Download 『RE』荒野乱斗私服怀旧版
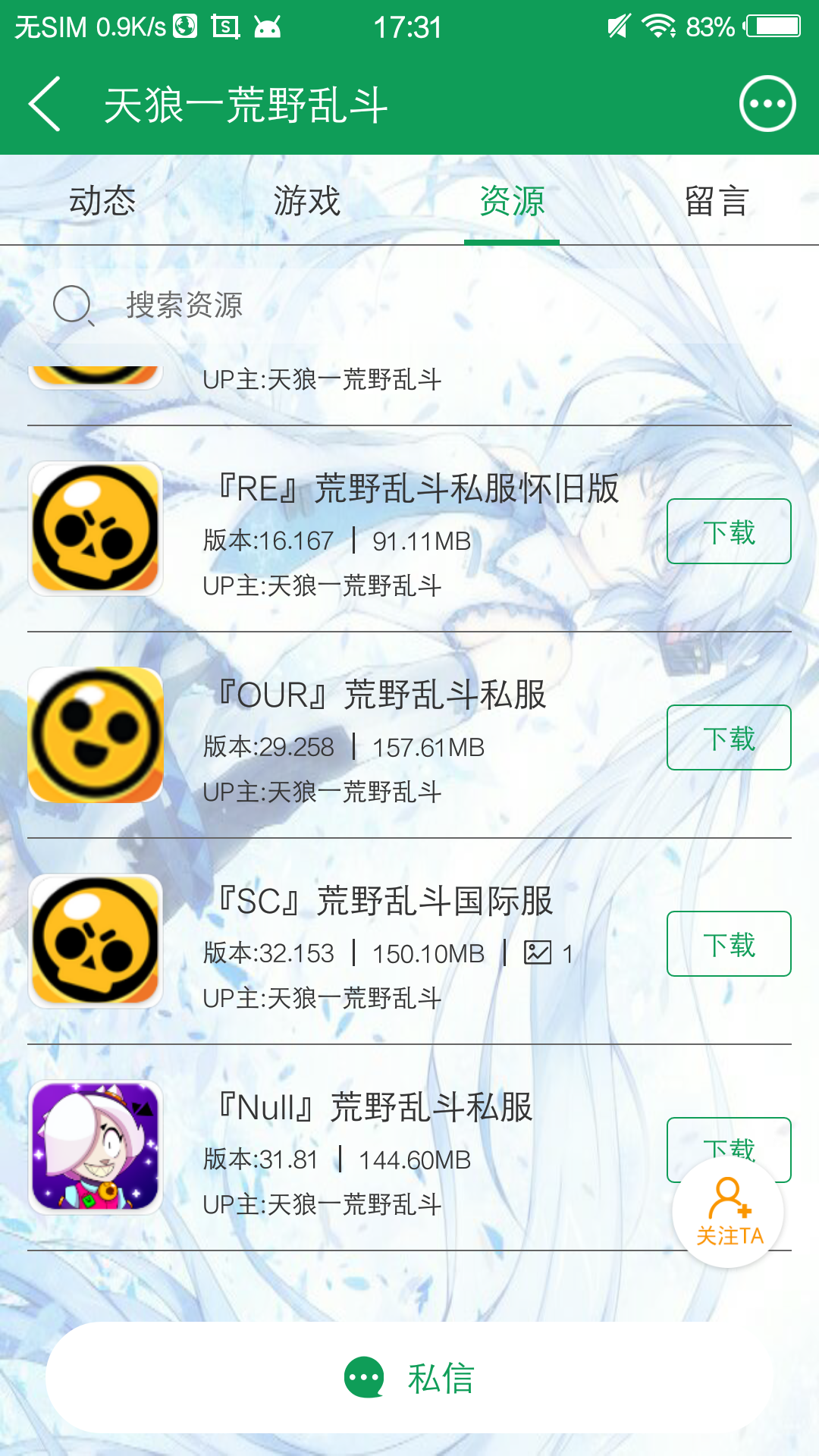Viewport: 819px width, 1456px height. pyautogui.click(x=729, y=532)
